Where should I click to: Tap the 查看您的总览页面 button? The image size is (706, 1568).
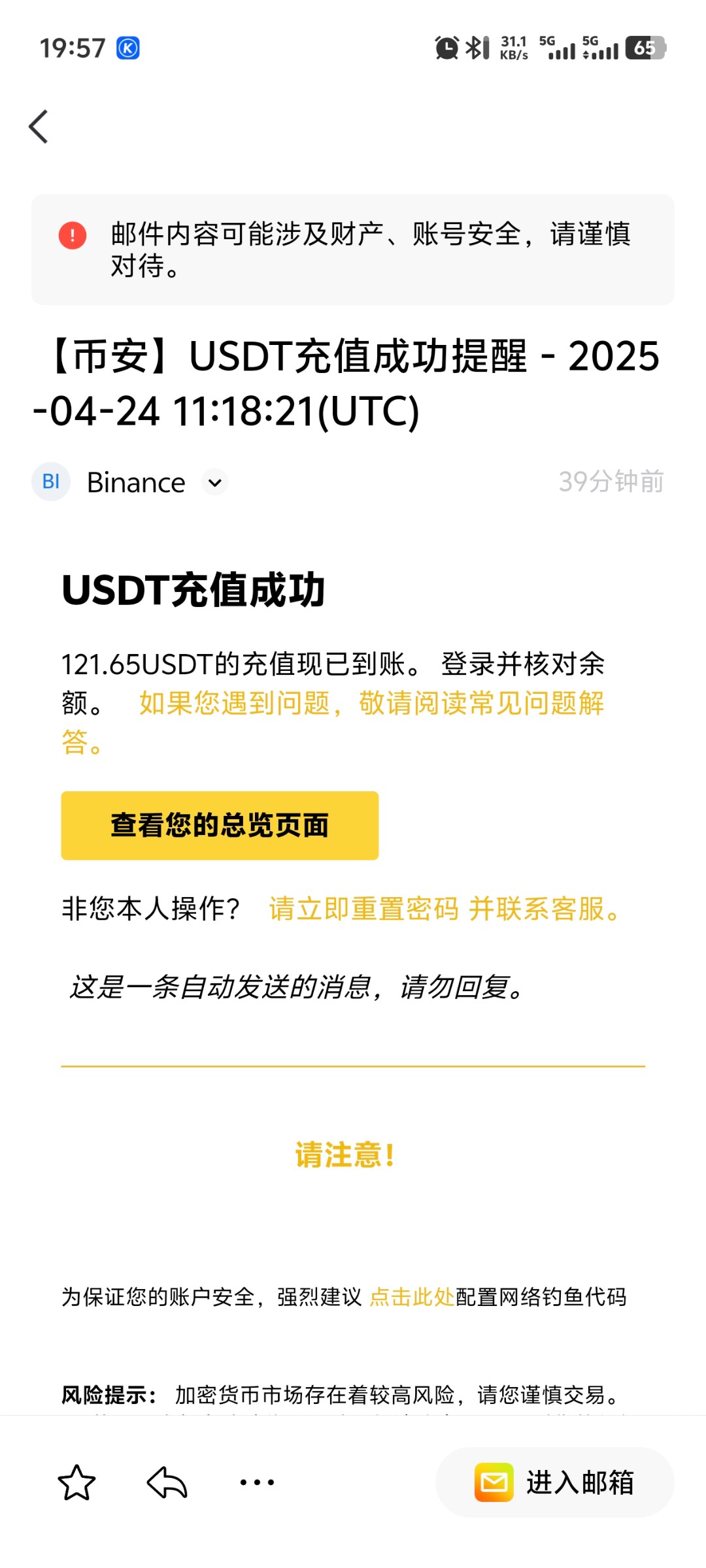(220, 825)
